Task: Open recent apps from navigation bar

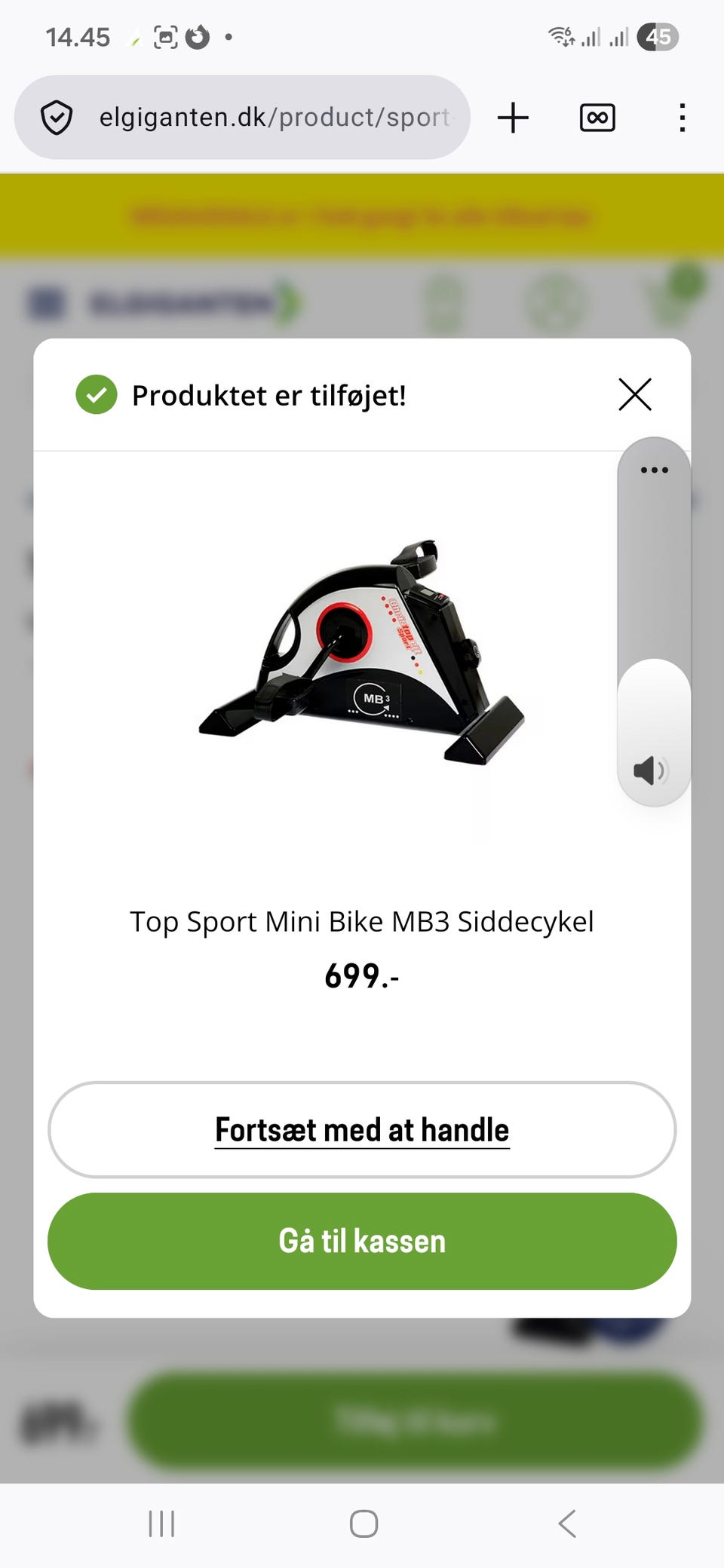Action: pyautogui.click(x=161, y=1523)
